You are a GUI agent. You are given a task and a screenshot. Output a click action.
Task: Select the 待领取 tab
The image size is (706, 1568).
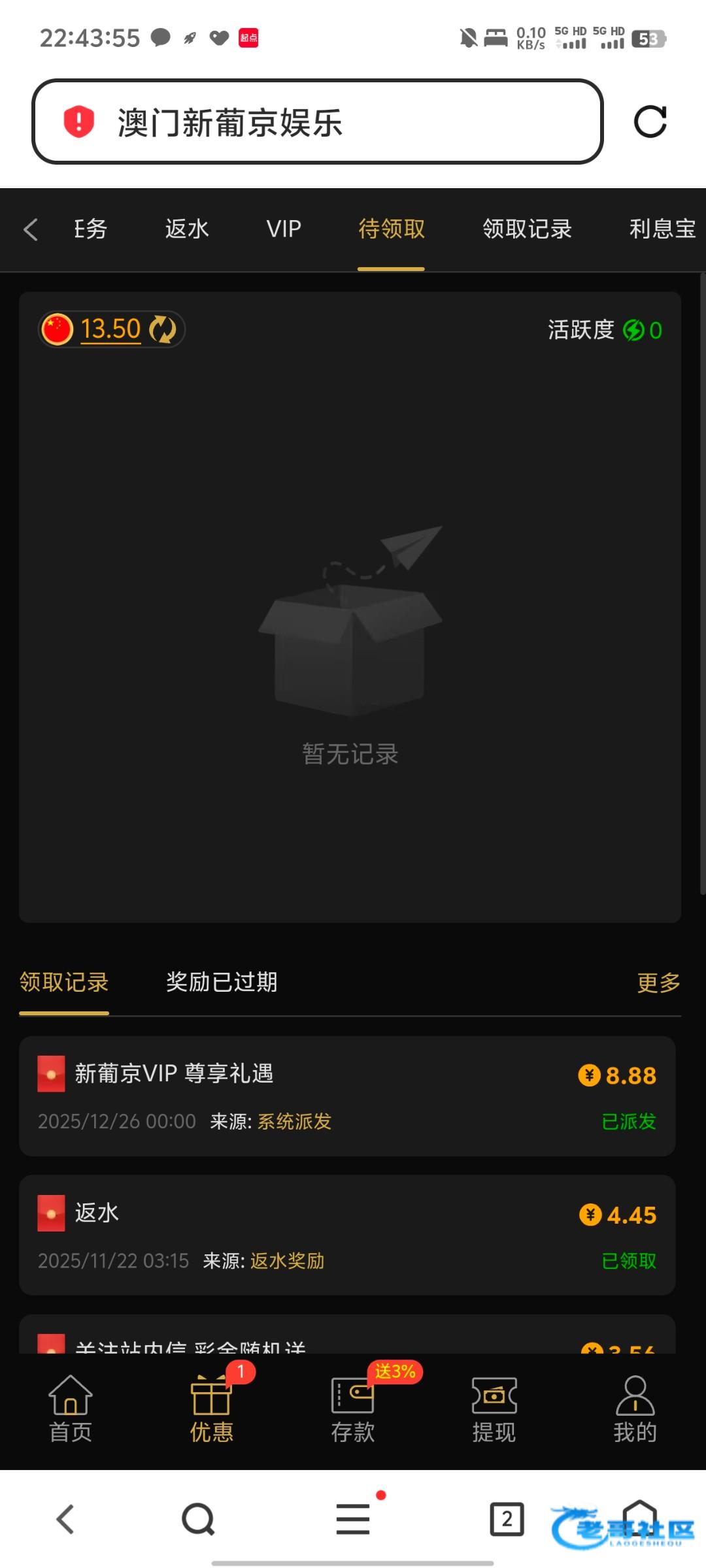[391, 229]
